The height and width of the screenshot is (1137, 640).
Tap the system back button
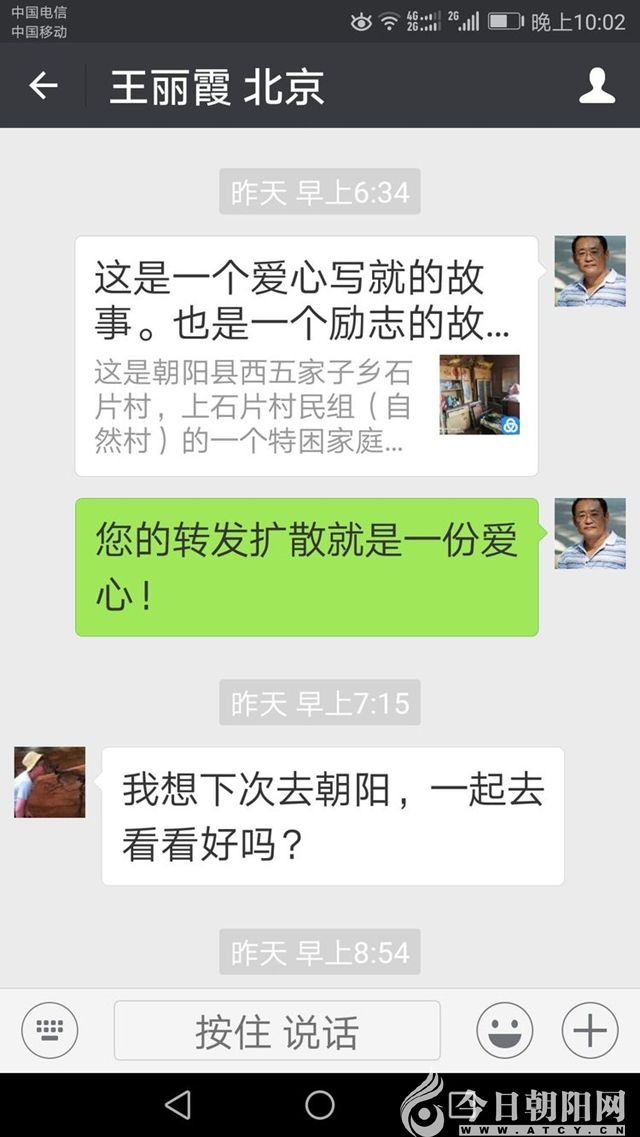tap(178, 1105)
